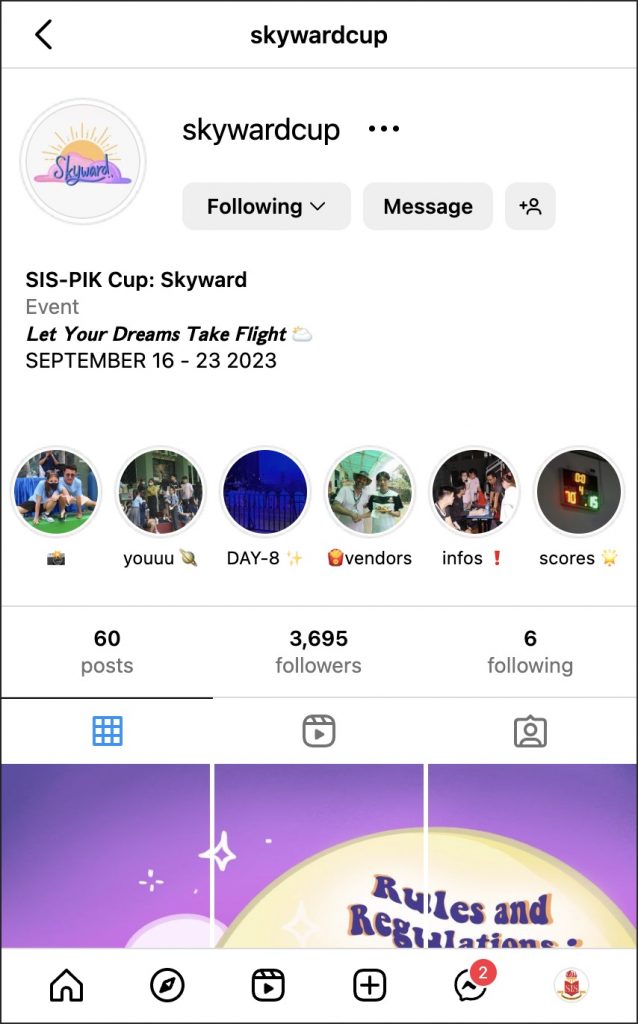Open the vendors story highlight
Screen dimensions: 638x1024
(370, 491)
